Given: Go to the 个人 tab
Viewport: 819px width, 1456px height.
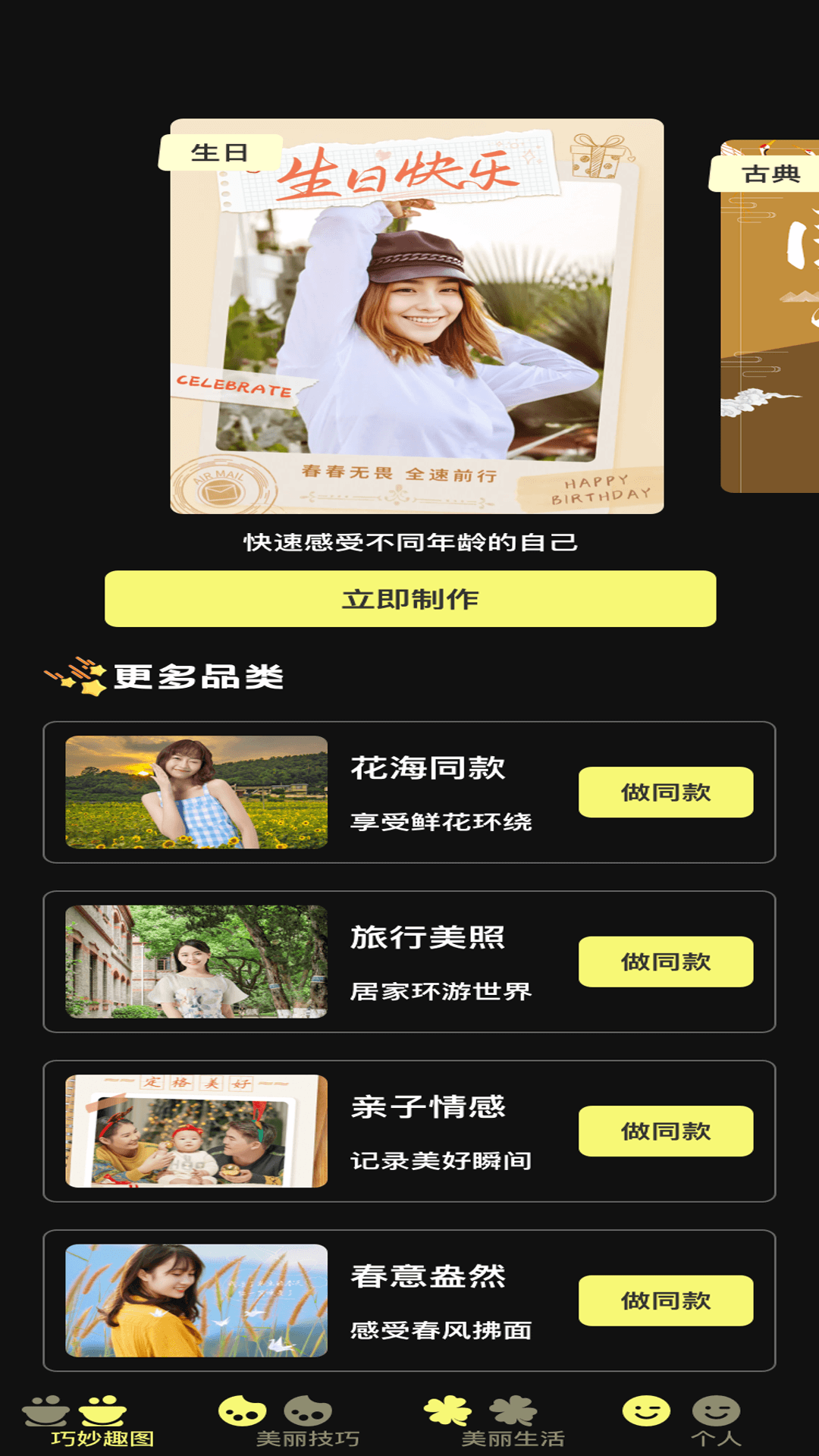Looking at the screenshot, I should 716,1421.
